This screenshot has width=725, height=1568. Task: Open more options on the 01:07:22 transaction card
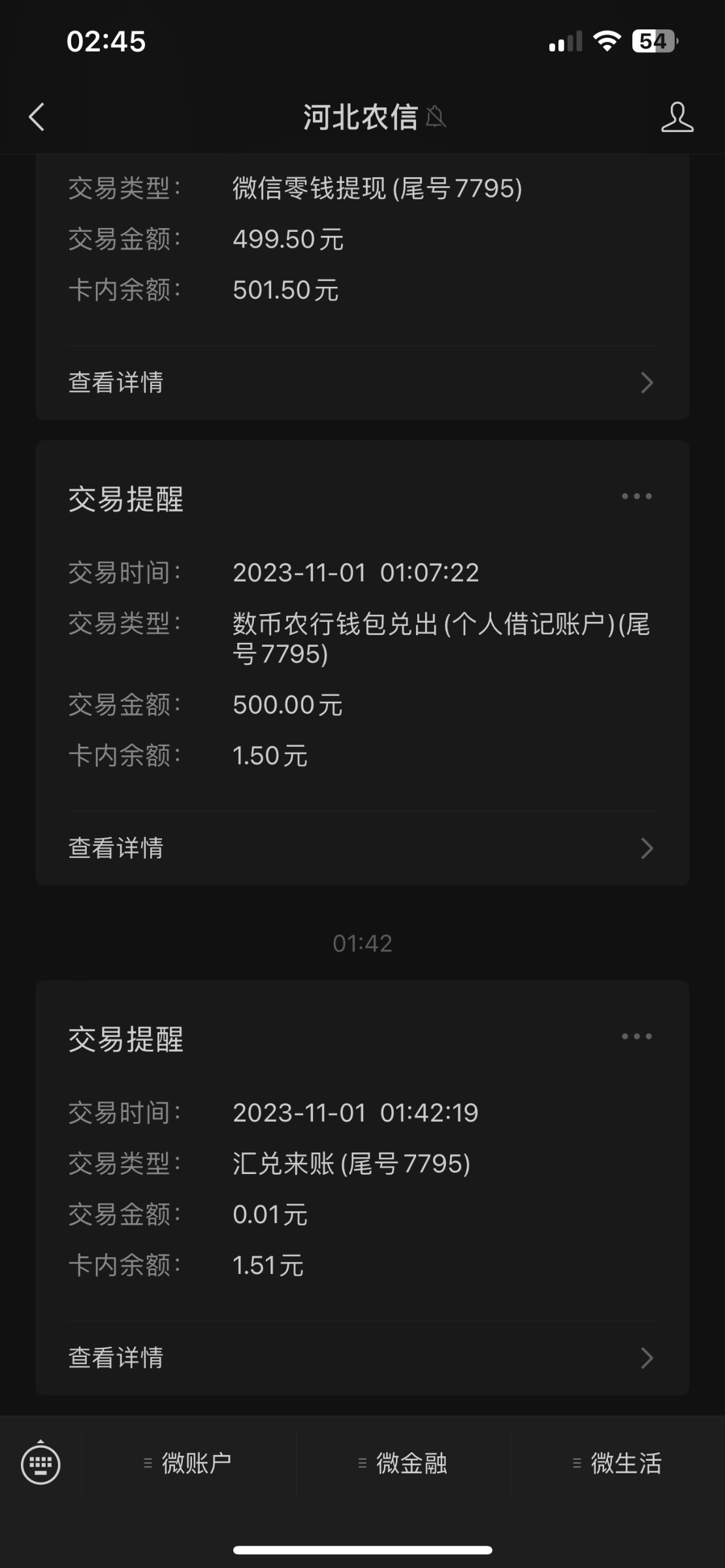(x=636, y=497)
